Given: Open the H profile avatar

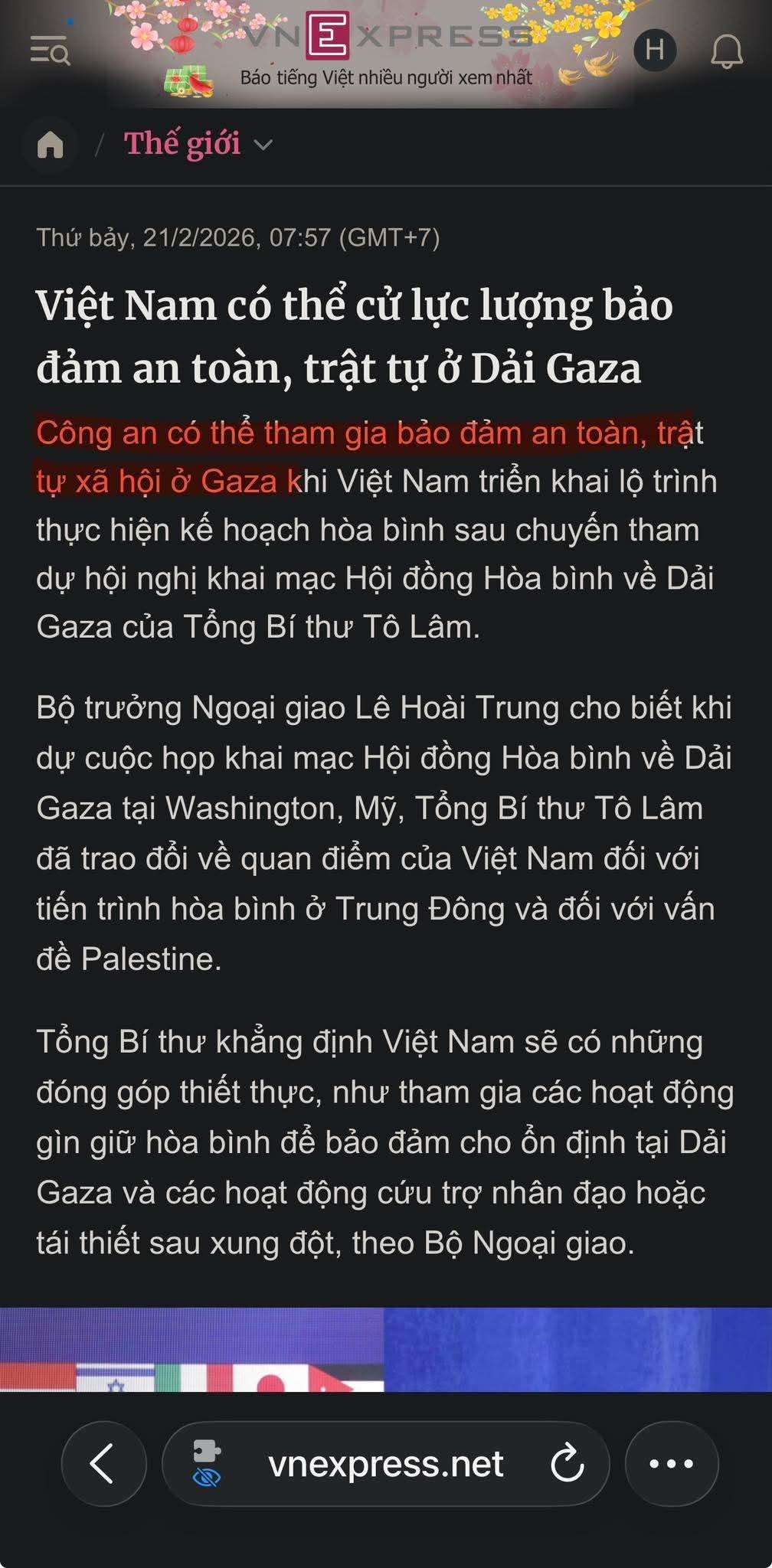Looking at the screenshot, I should click(655, 51).
